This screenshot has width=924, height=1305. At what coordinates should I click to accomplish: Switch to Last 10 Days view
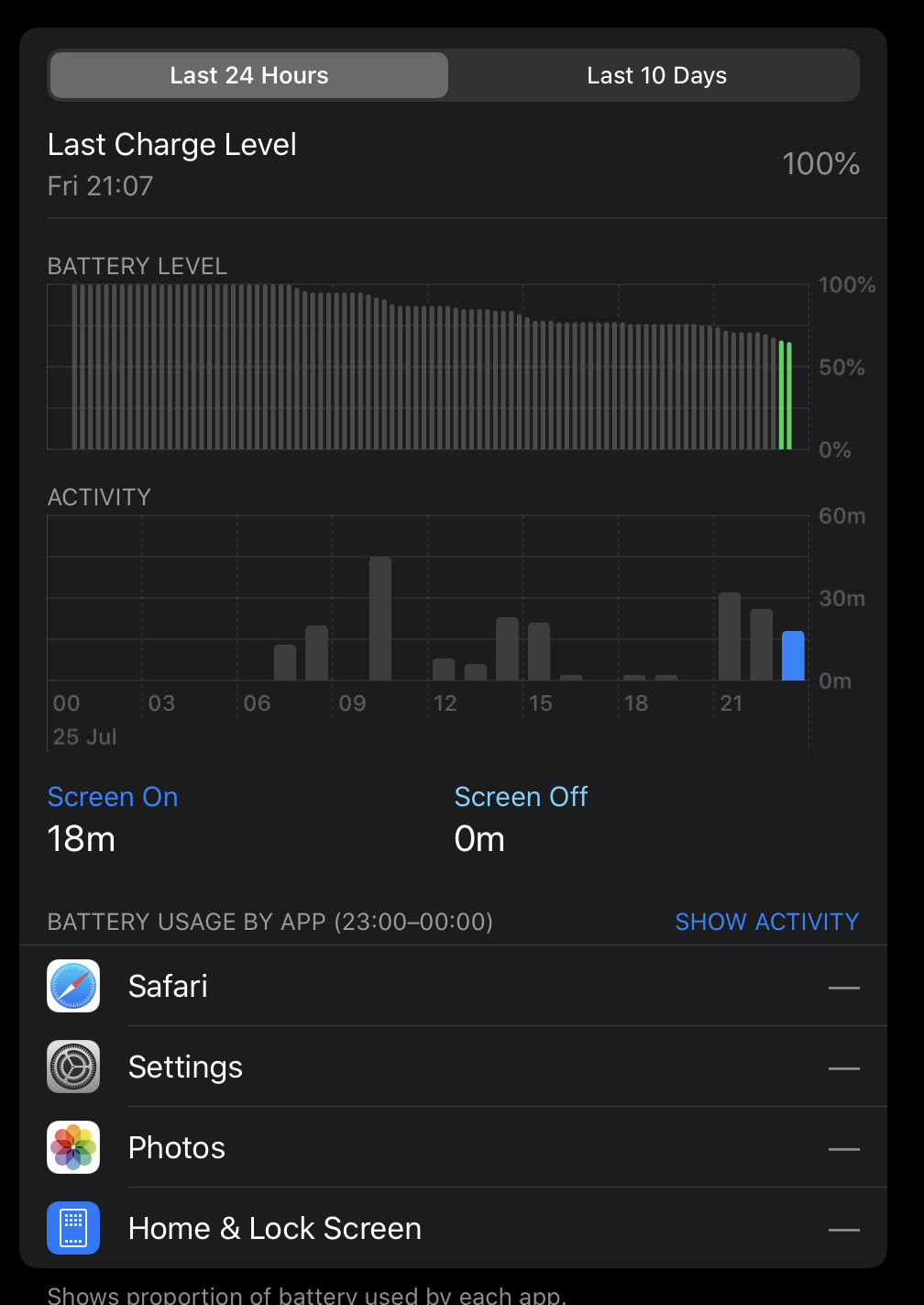pyautogui.click(x=656, y=75)
